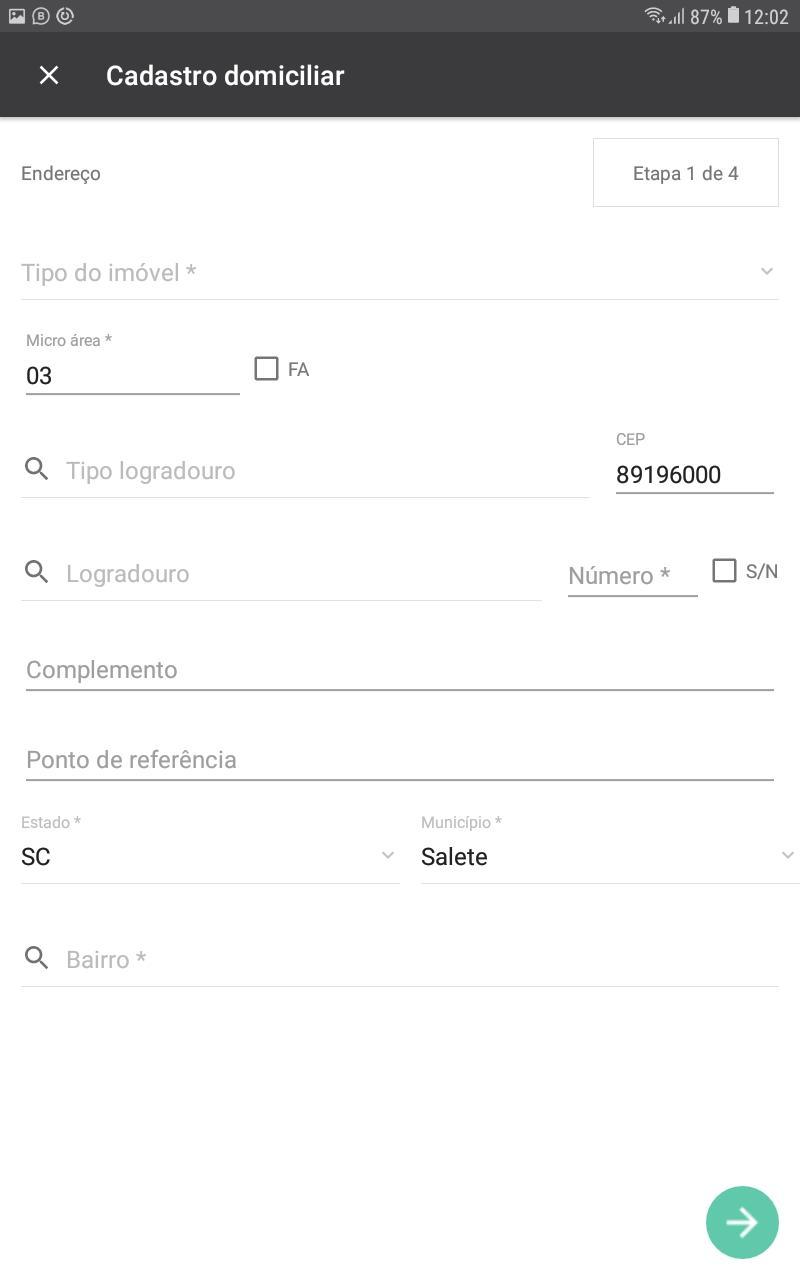Open the Logradouro search field
The height and width of the screenshot is (1280, 800).
[281, 574]
